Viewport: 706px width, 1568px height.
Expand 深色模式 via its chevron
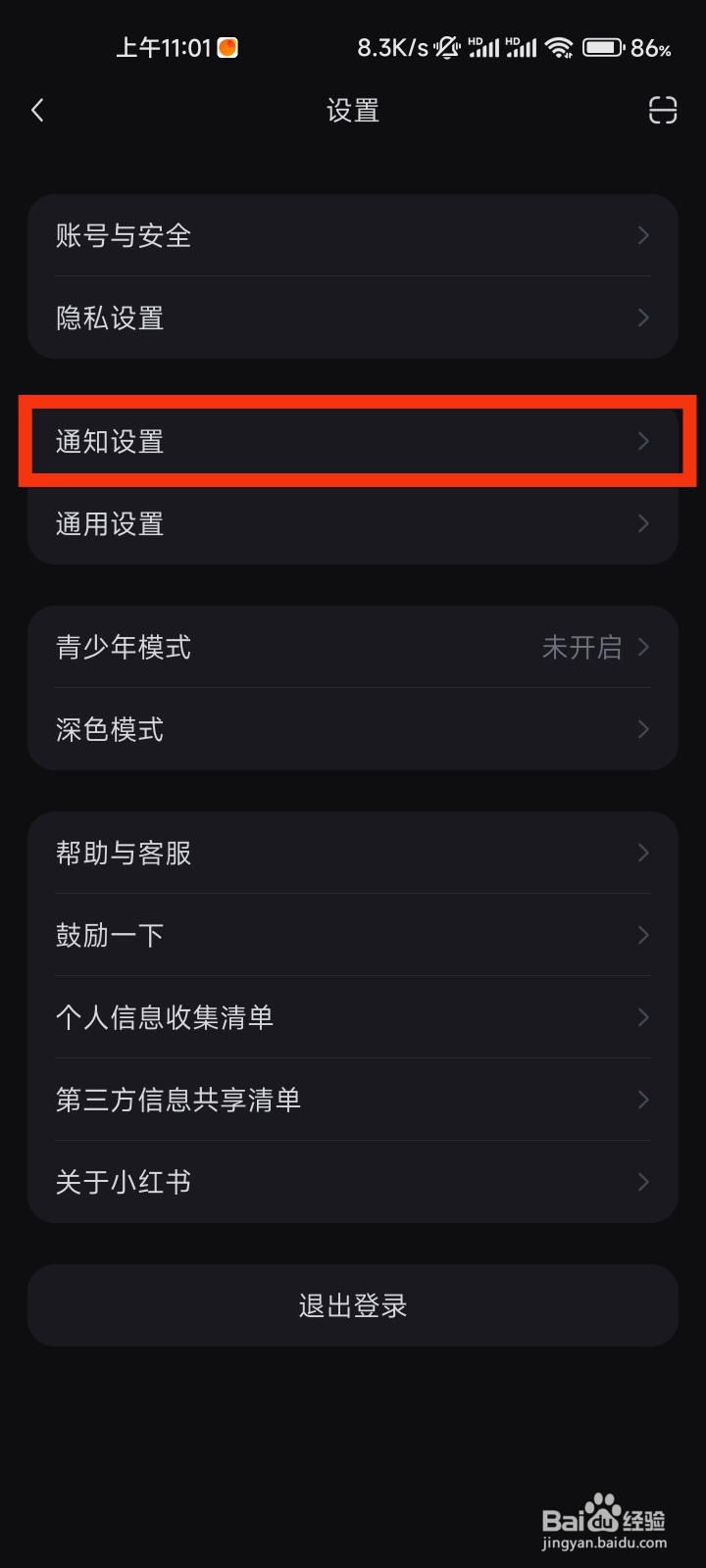[643, 729]
